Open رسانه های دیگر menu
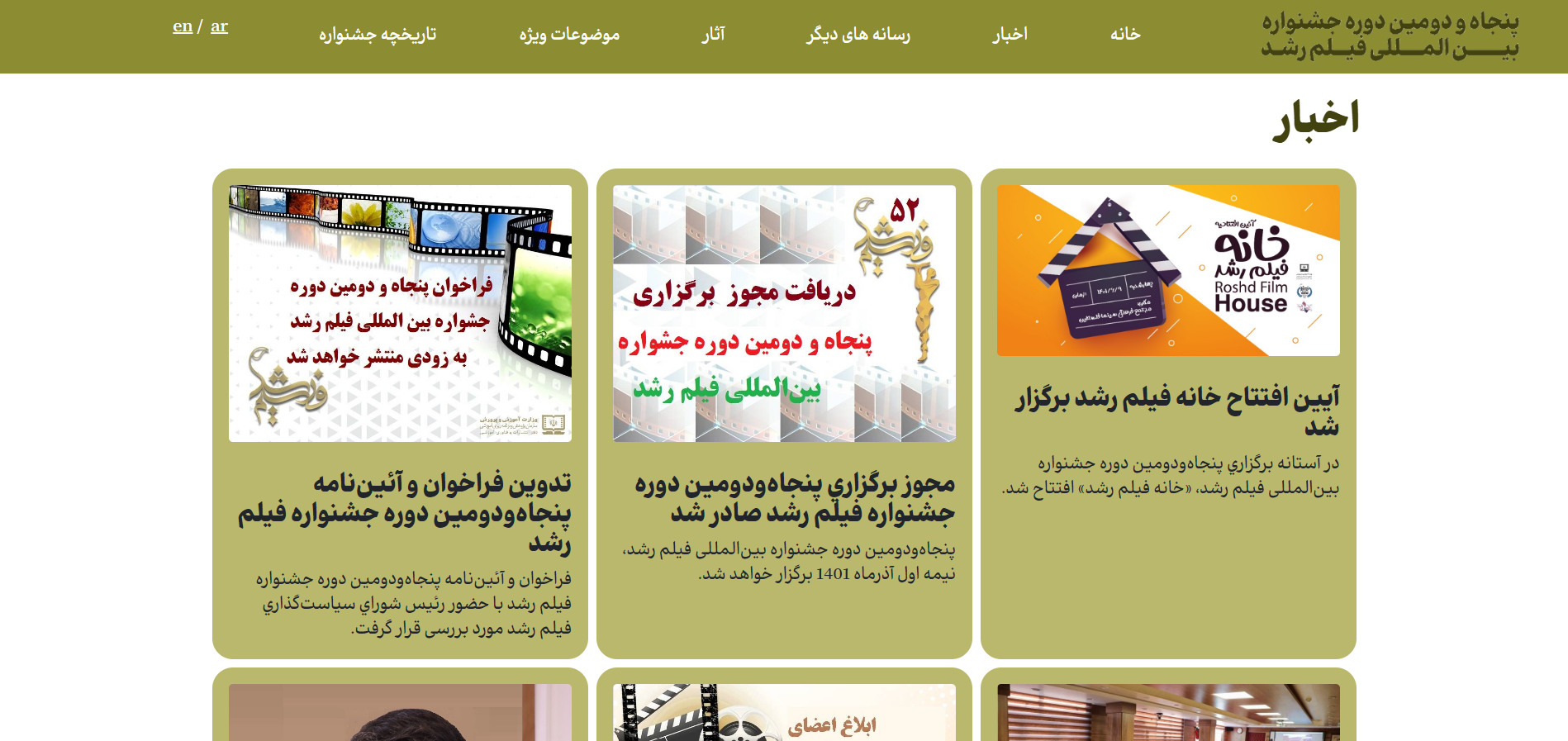This screenshot has width=1568, height=741. tap(858, 34)
